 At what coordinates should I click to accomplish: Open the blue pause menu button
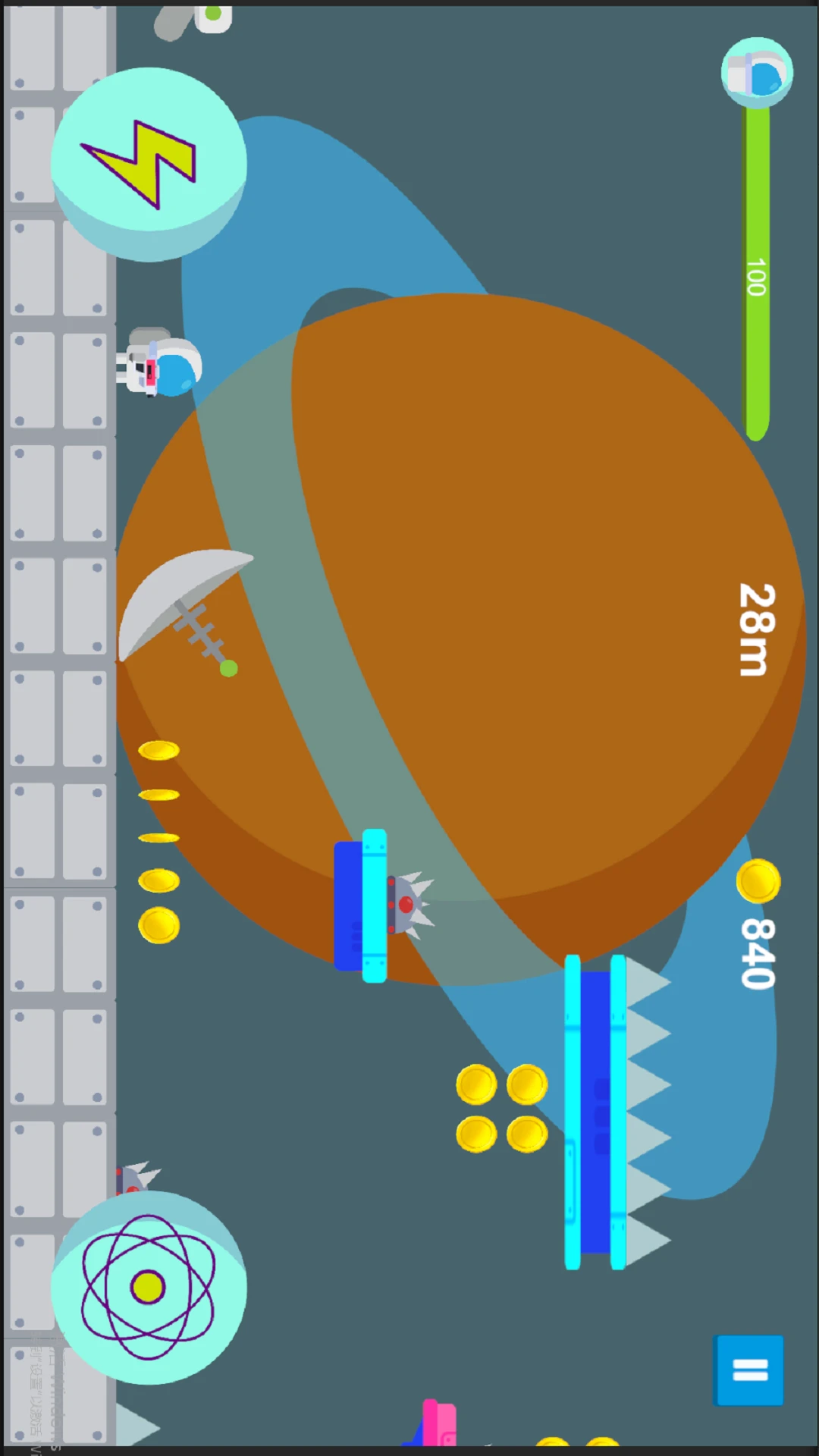(x=749, y=1370)
